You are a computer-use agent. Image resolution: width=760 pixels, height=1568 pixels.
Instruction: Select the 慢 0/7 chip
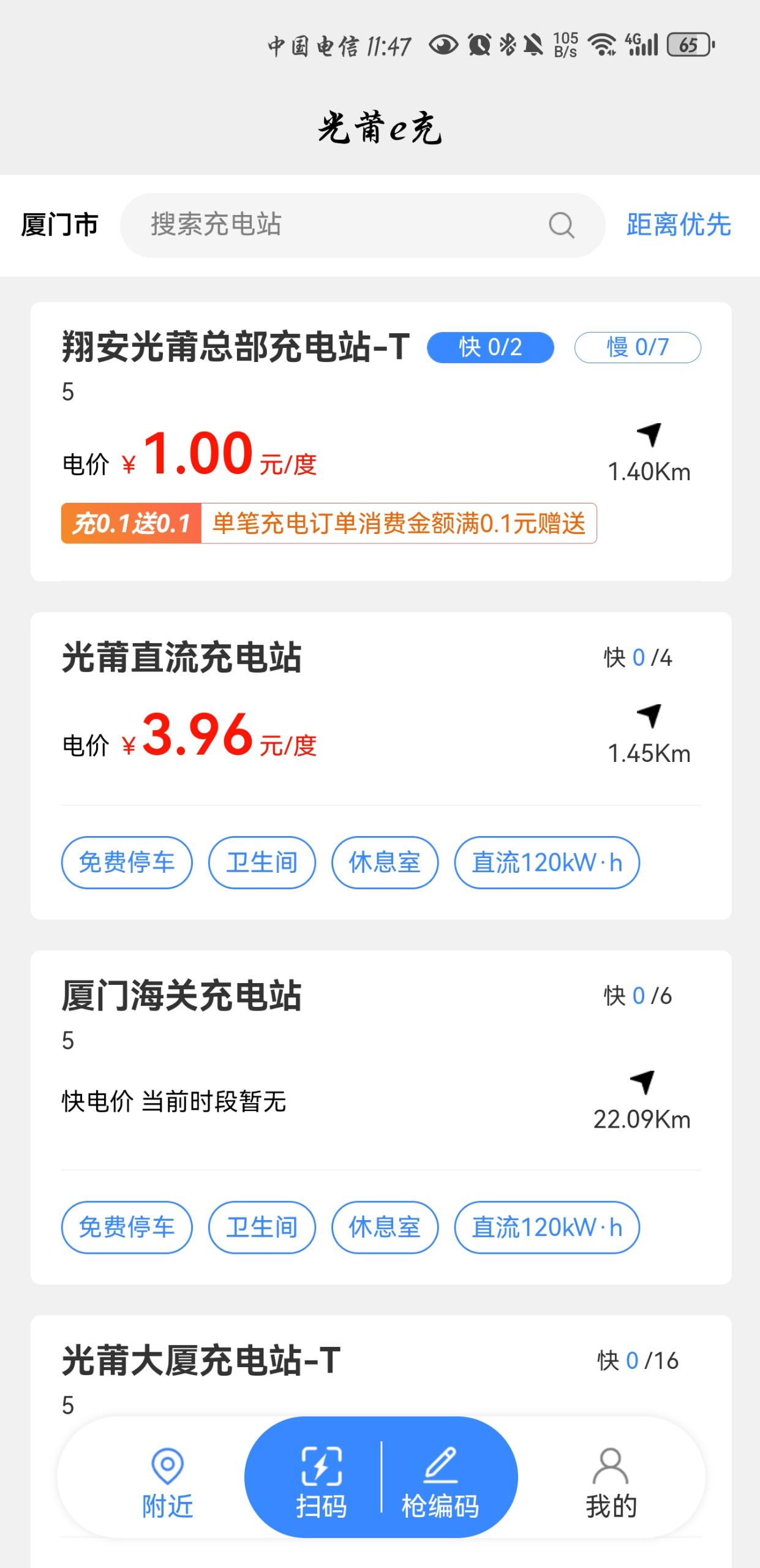tap(638, 347)
